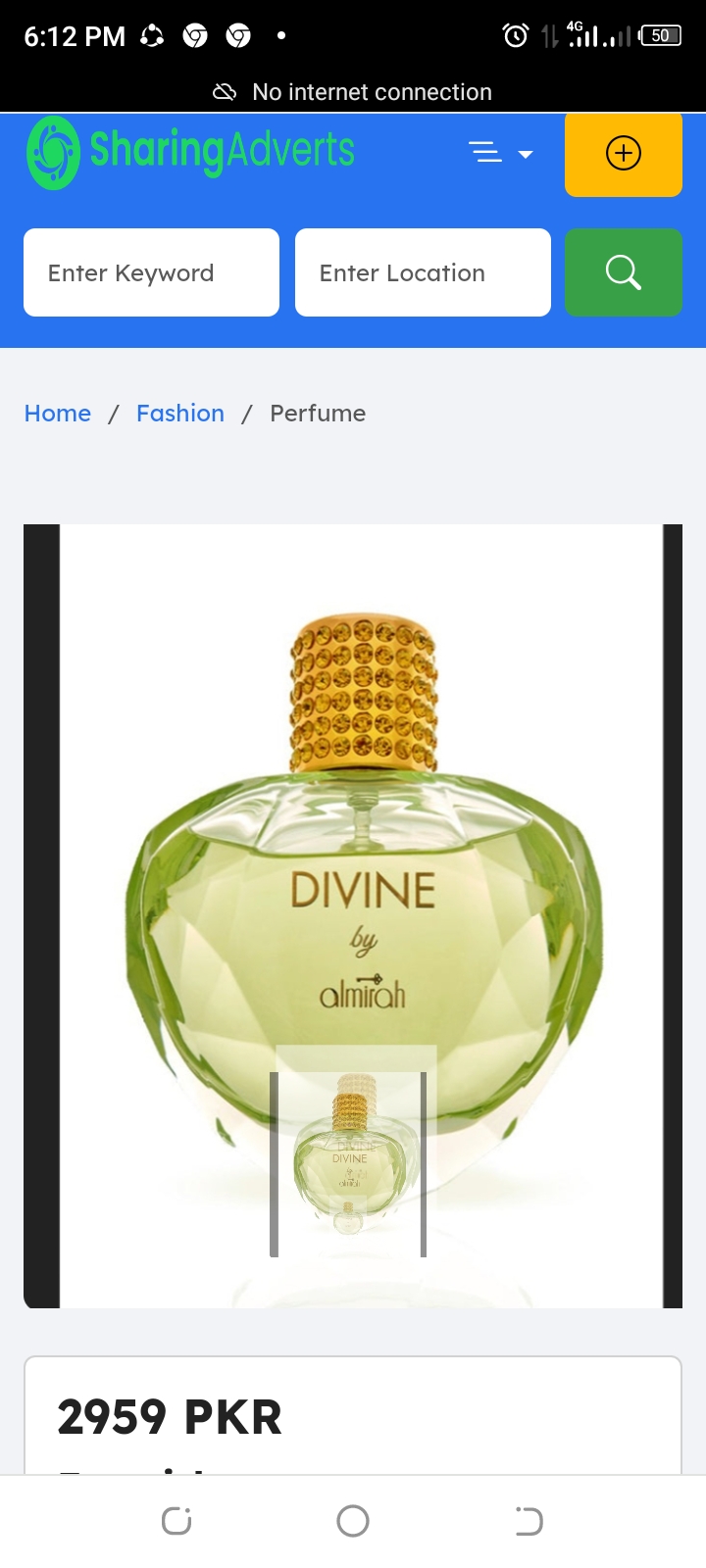Image resolution: width=706 pixels, height=1568 pixels.
Task: Tap the yellow post ad plus button
Action: (624, 154)
